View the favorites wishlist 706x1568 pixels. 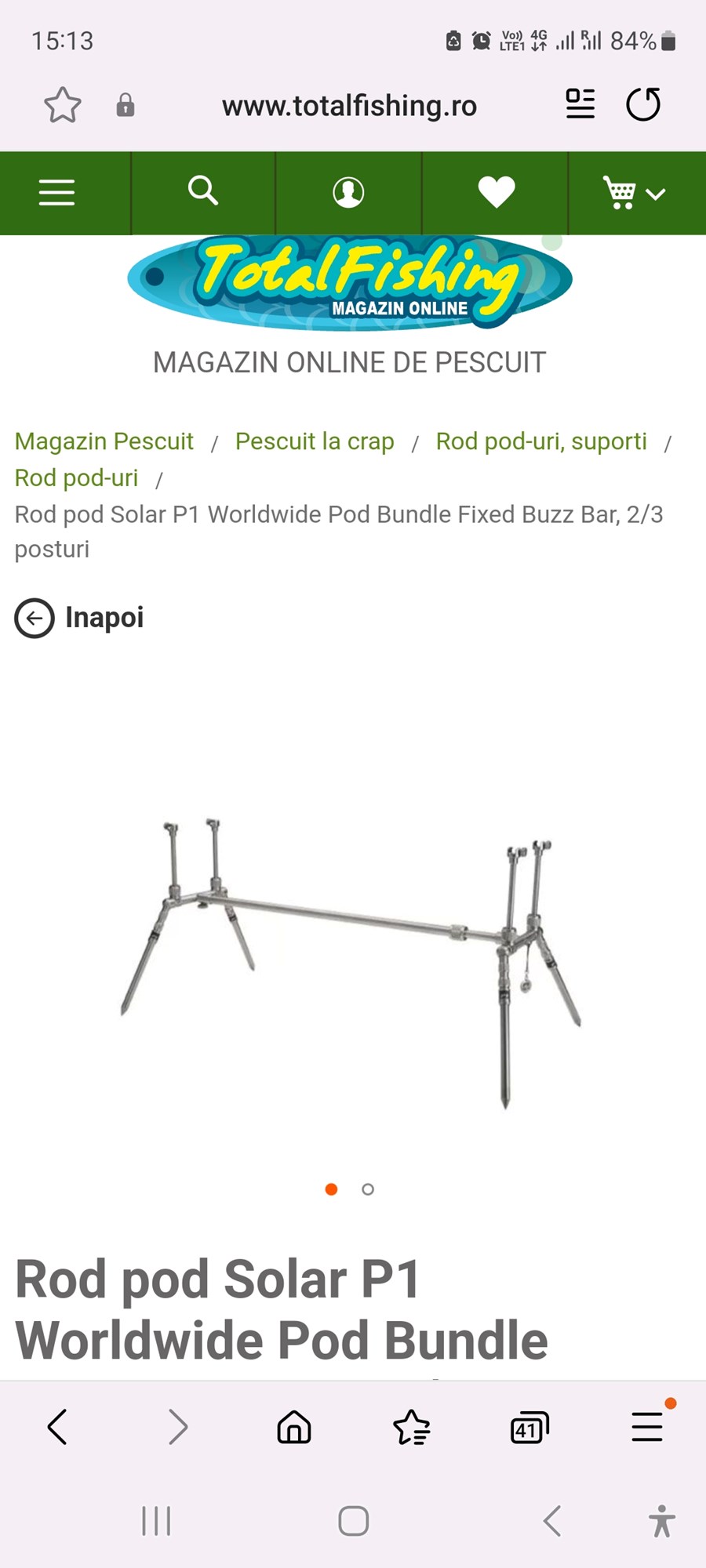pos(497,193)
